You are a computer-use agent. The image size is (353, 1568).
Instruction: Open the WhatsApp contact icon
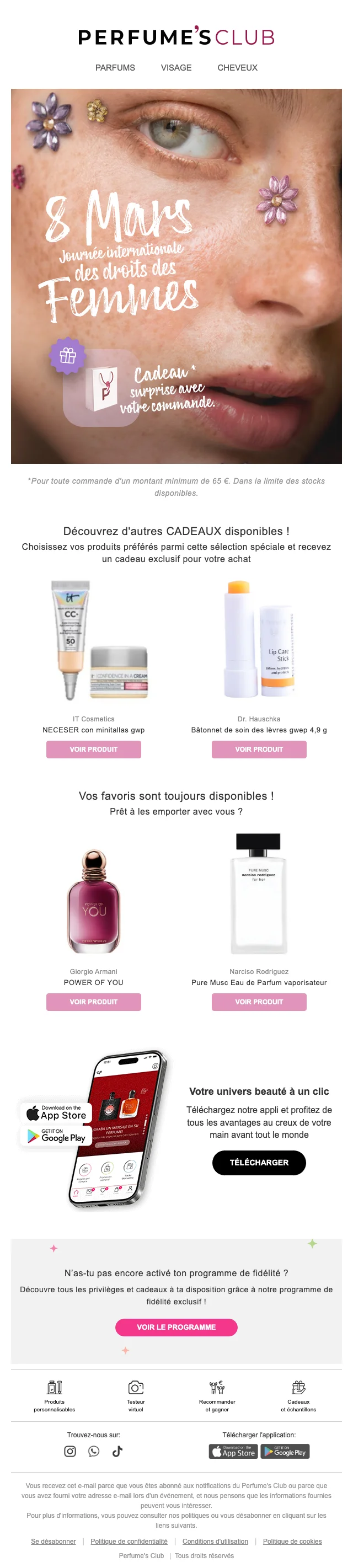point(94,1451)
